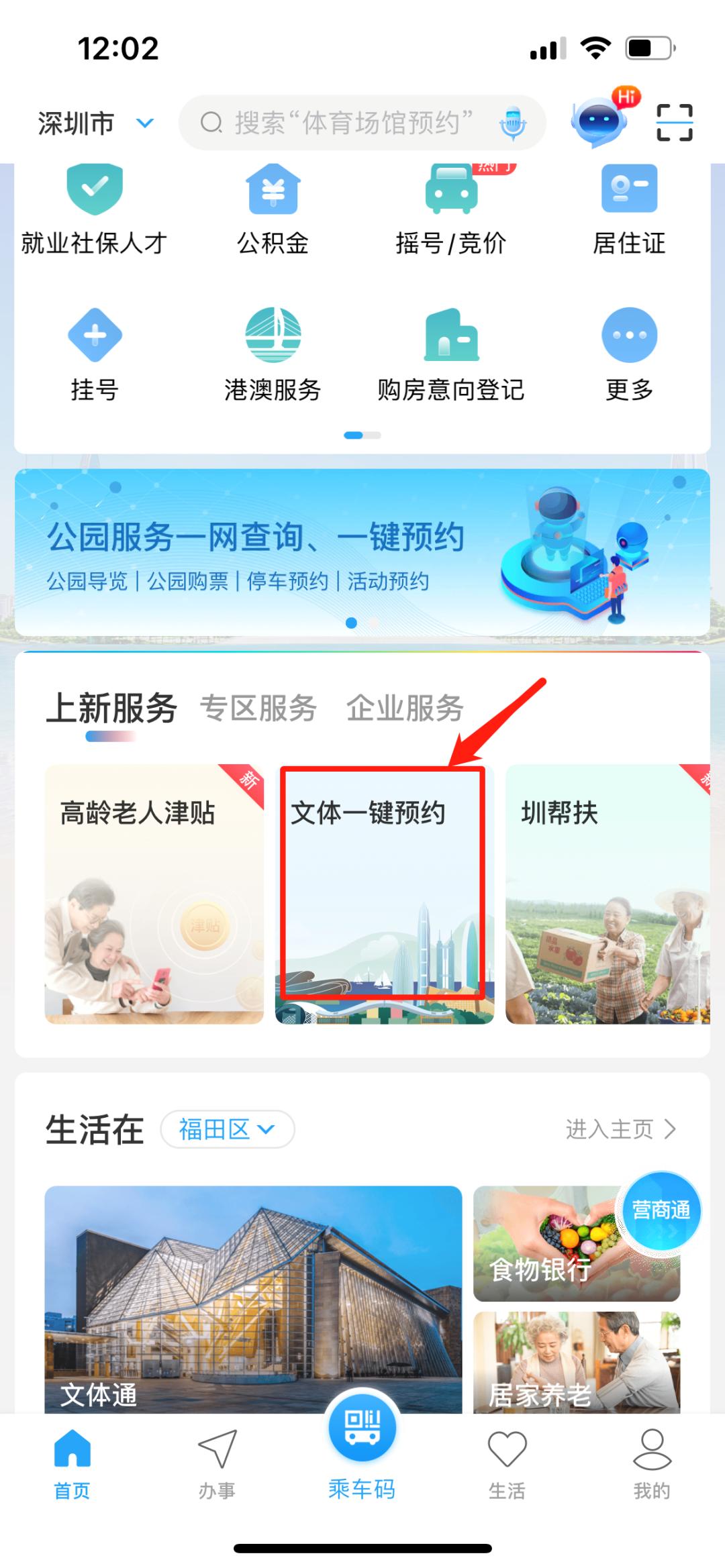
Task: Switch to the 专区服务 tab
Action: [258, 708]
